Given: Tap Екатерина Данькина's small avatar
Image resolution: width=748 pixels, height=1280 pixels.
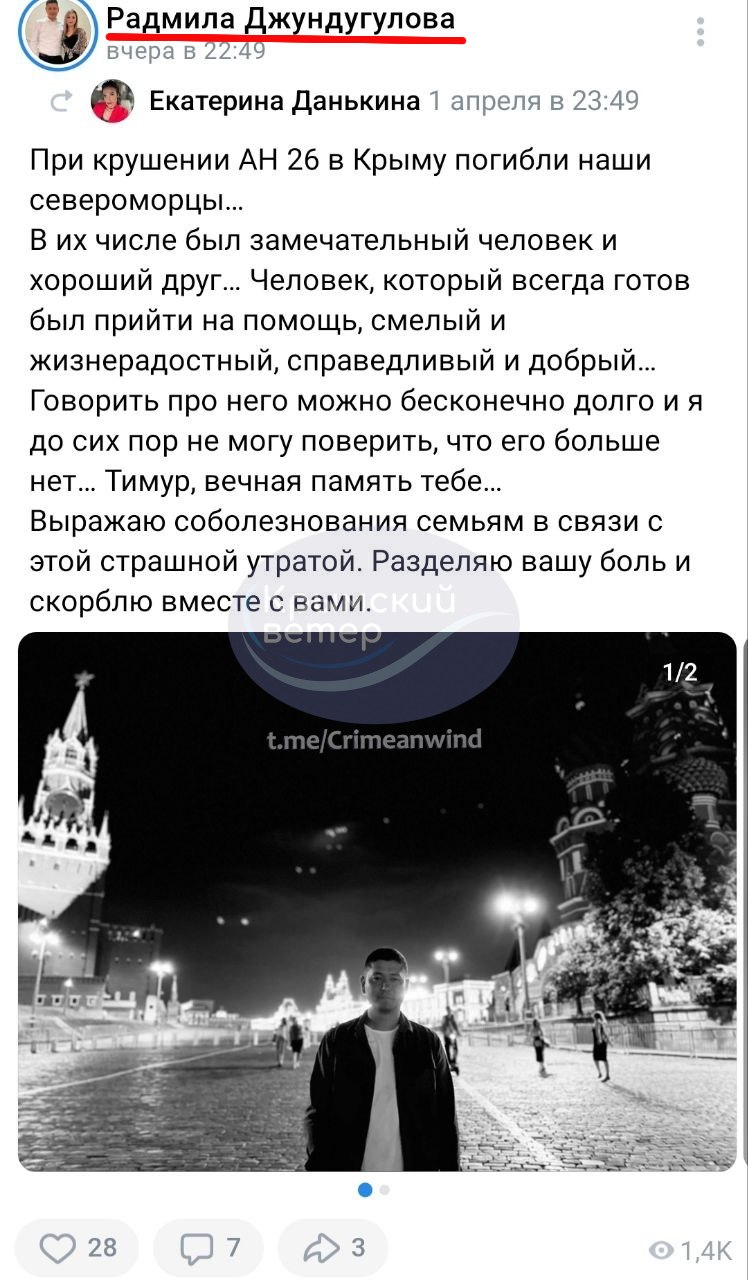Looking at the screenshot, I should point(112,101).
